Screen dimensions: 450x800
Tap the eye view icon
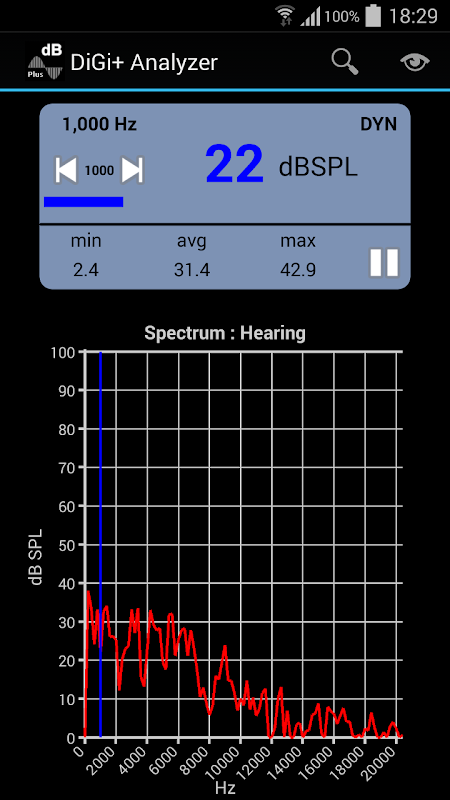[415, 62]
